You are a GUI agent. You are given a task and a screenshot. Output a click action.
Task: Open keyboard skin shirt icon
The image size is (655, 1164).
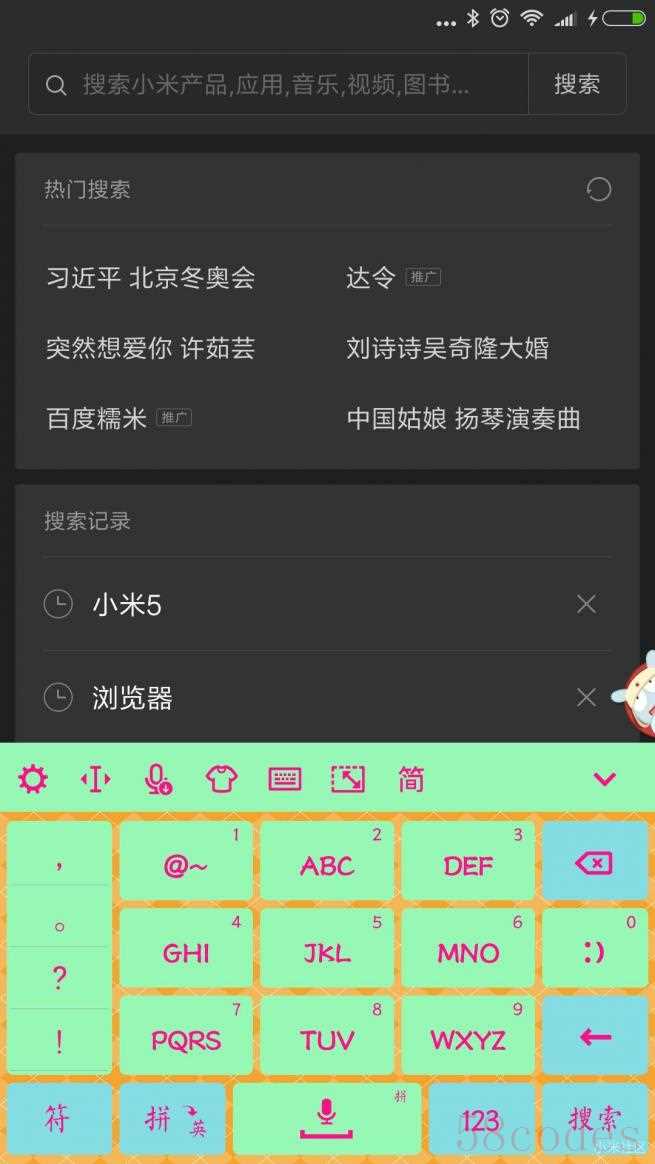tap(221, 779)
